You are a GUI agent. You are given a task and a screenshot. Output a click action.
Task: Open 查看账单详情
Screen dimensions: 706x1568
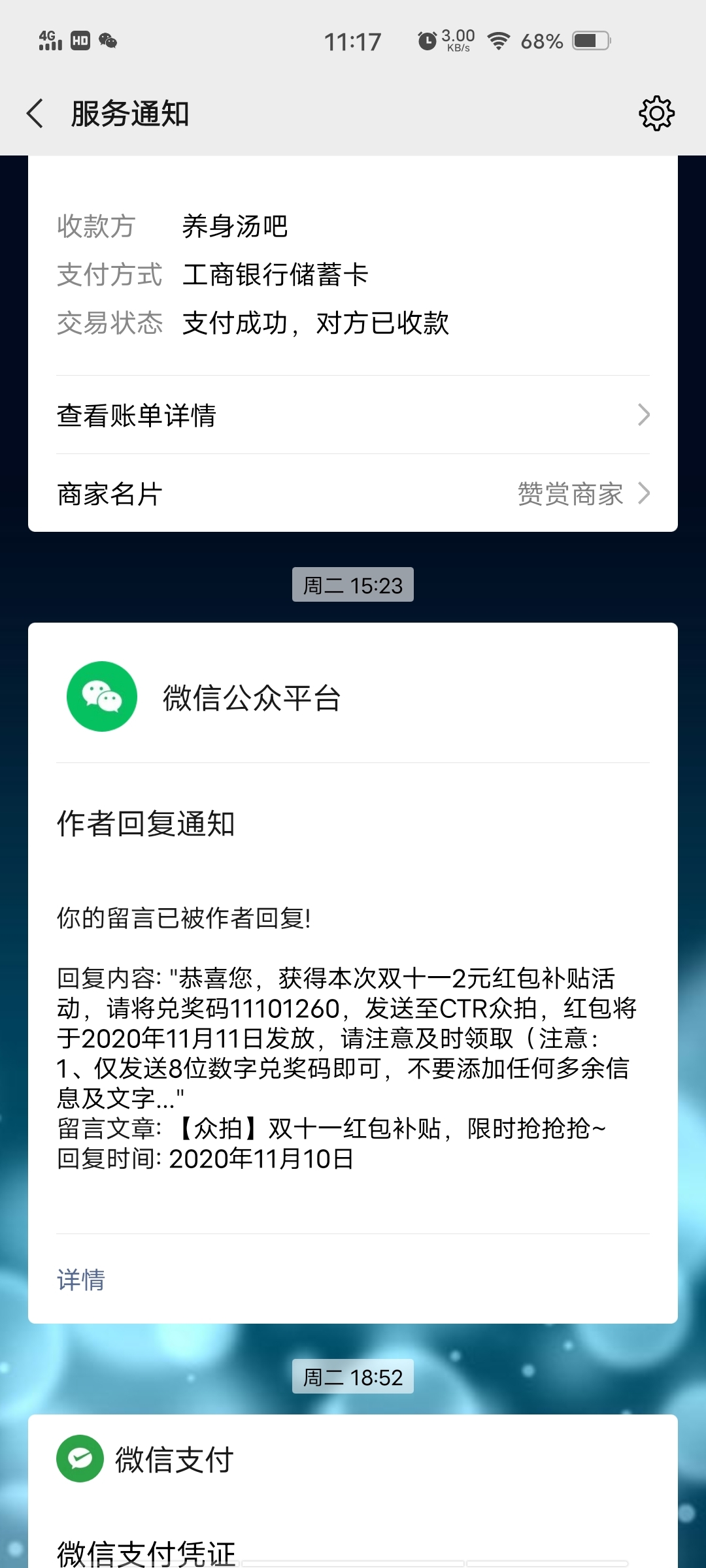pyautogui.click(x=353, y=415)
